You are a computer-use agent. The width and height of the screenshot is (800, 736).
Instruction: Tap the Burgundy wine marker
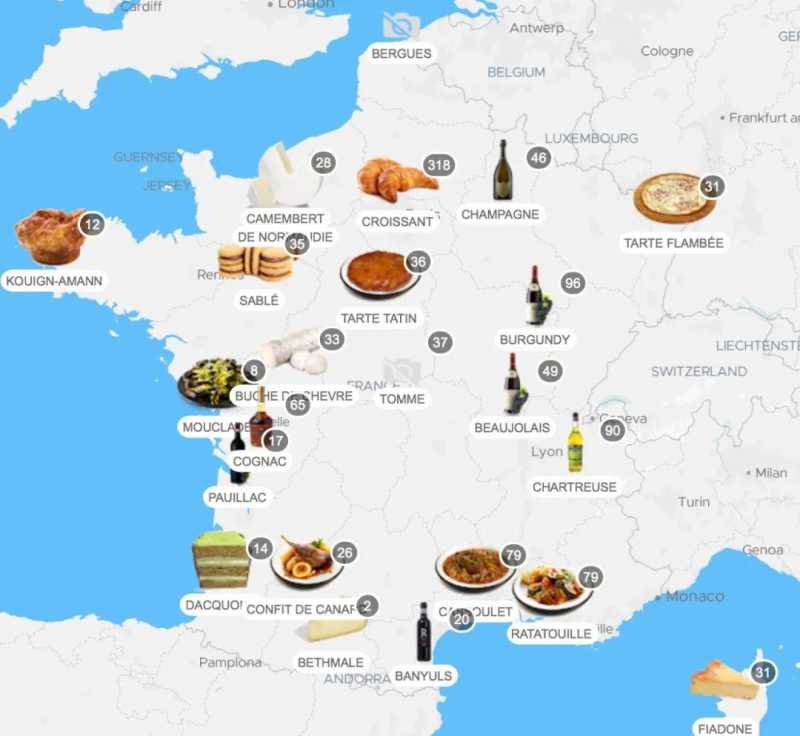click(536, 296)
